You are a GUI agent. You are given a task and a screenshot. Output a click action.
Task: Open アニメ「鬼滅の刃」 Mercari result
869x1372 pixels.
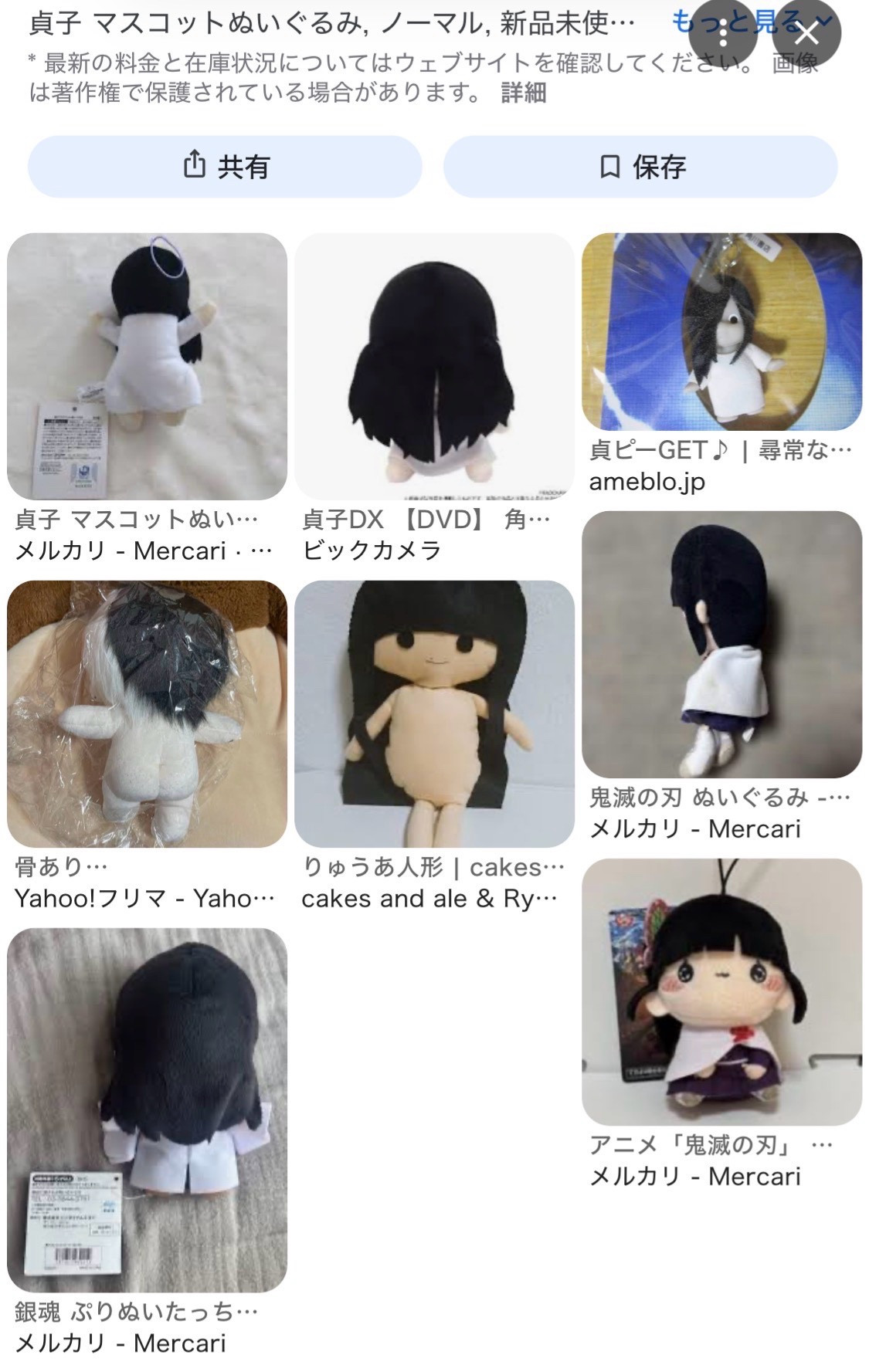721,1025
